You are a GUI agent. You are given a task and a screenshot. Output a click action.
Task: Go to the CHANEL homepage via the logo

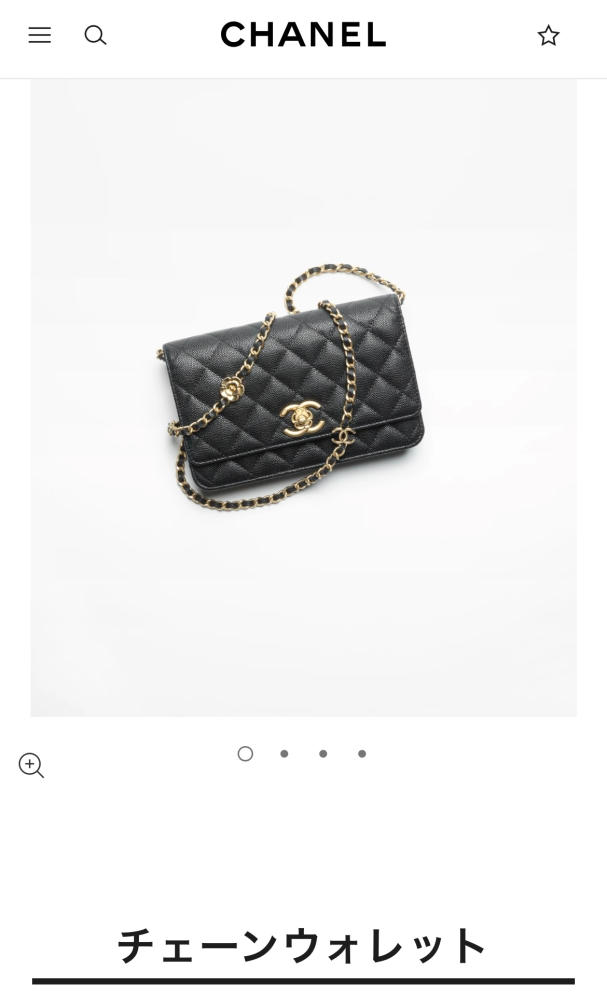coord(303,35)
